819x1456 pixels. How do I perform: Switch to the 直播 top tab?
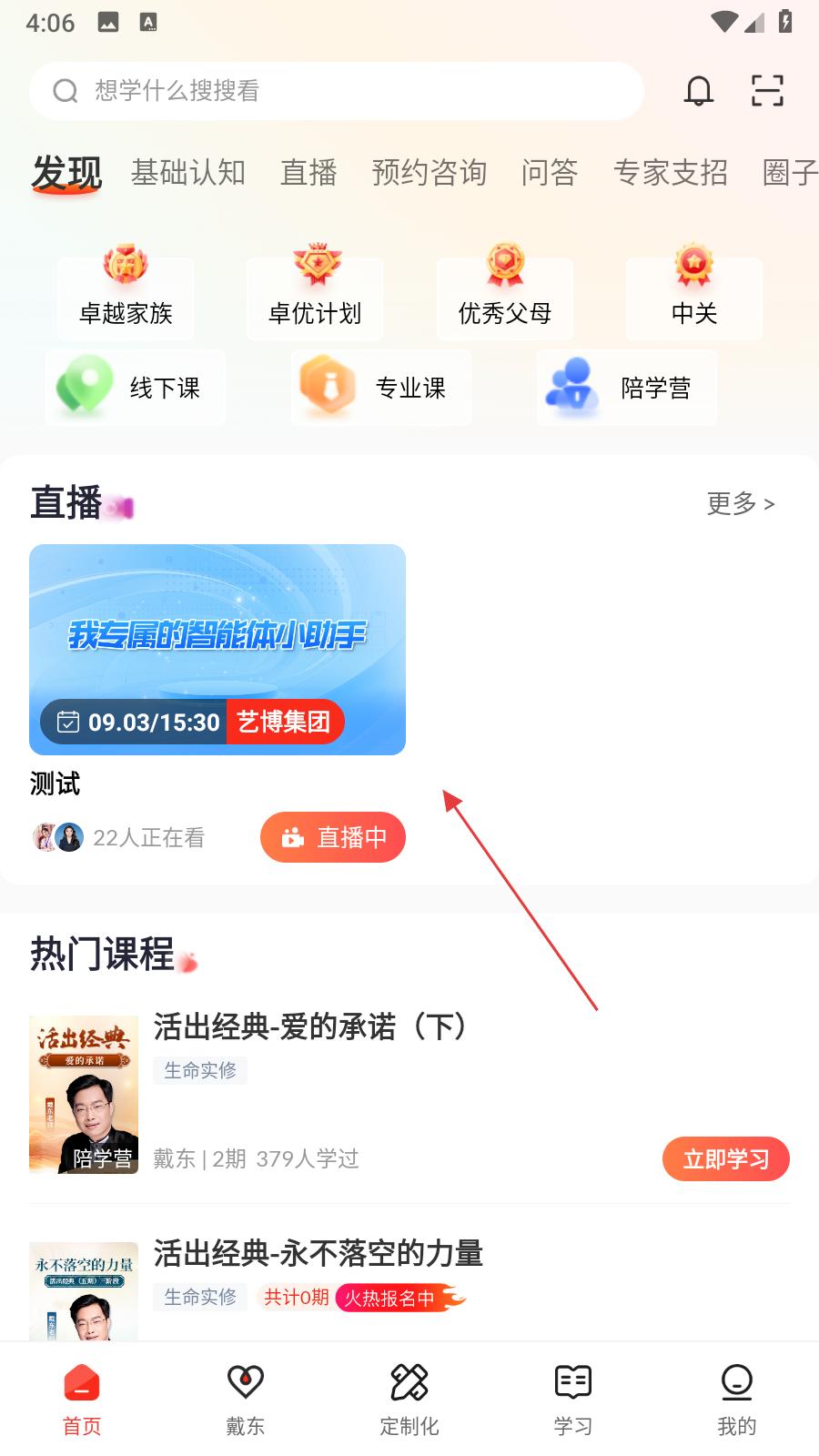click(x=308, y=172)
